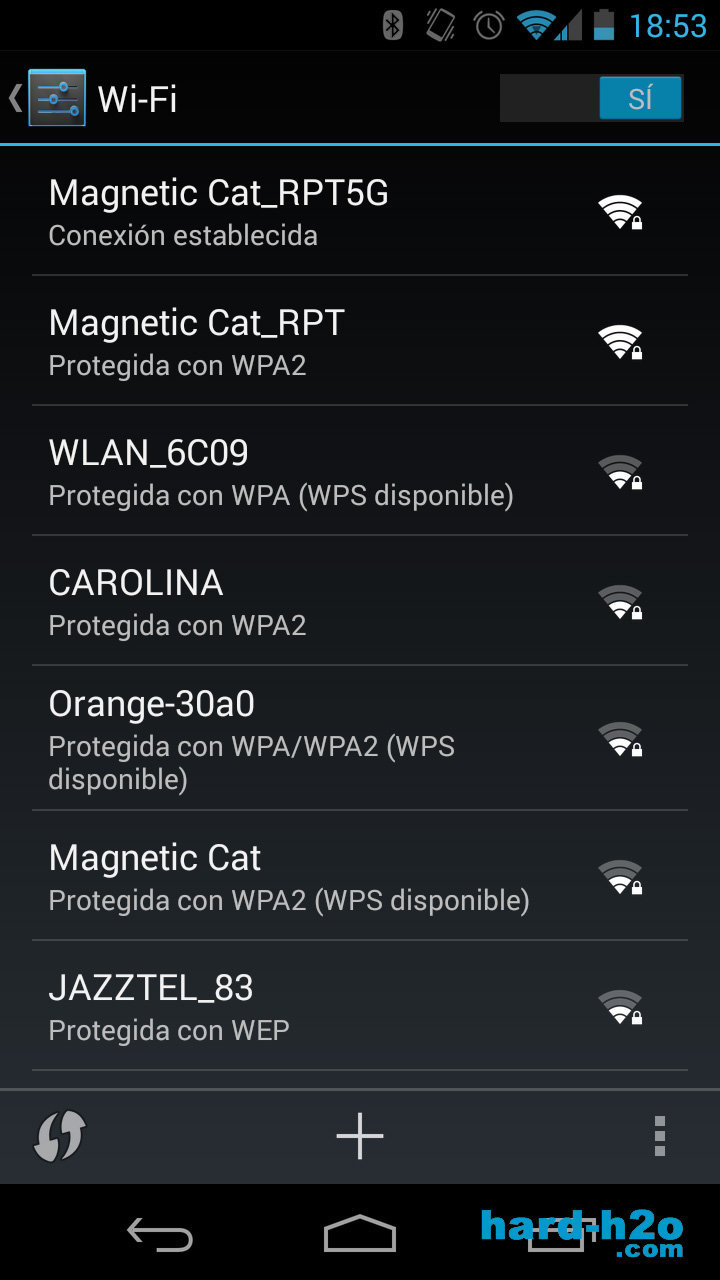Choose the CAROLINA network
Viewport: 720px width, 1280px height.
(360, 601)
